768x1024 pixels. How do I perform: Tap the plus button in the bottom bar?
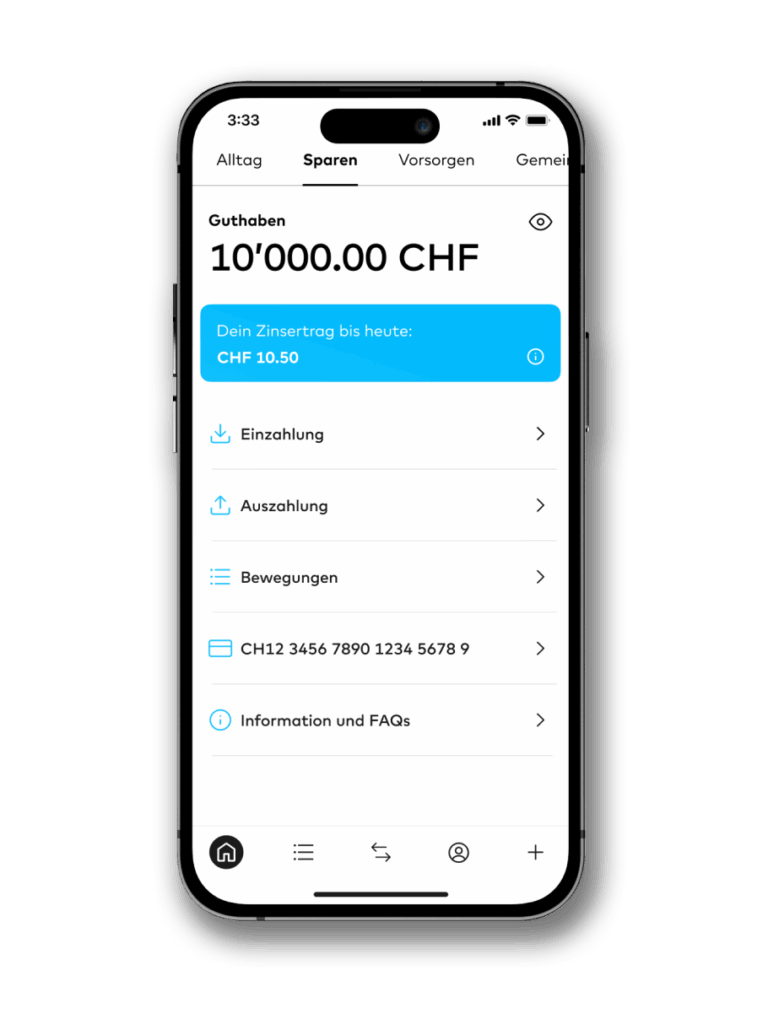(536, 852)
